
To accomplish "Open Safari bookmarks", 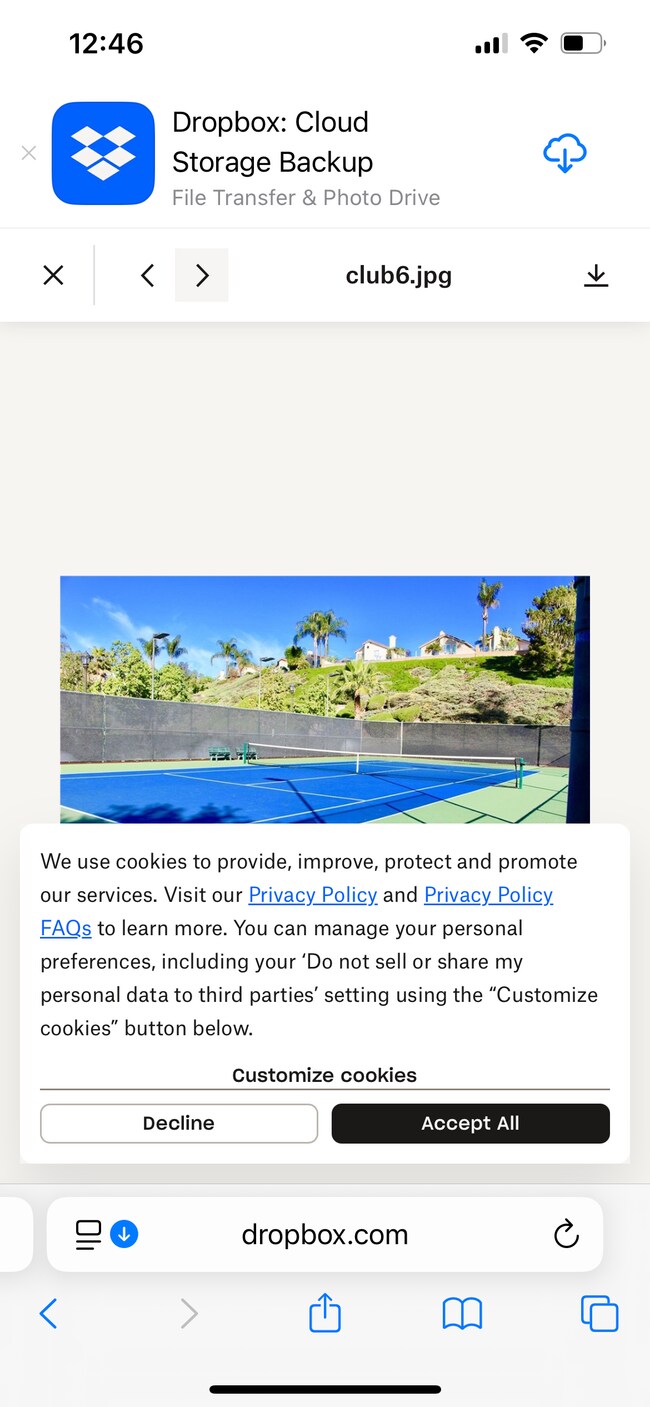I will (462, 1313).
